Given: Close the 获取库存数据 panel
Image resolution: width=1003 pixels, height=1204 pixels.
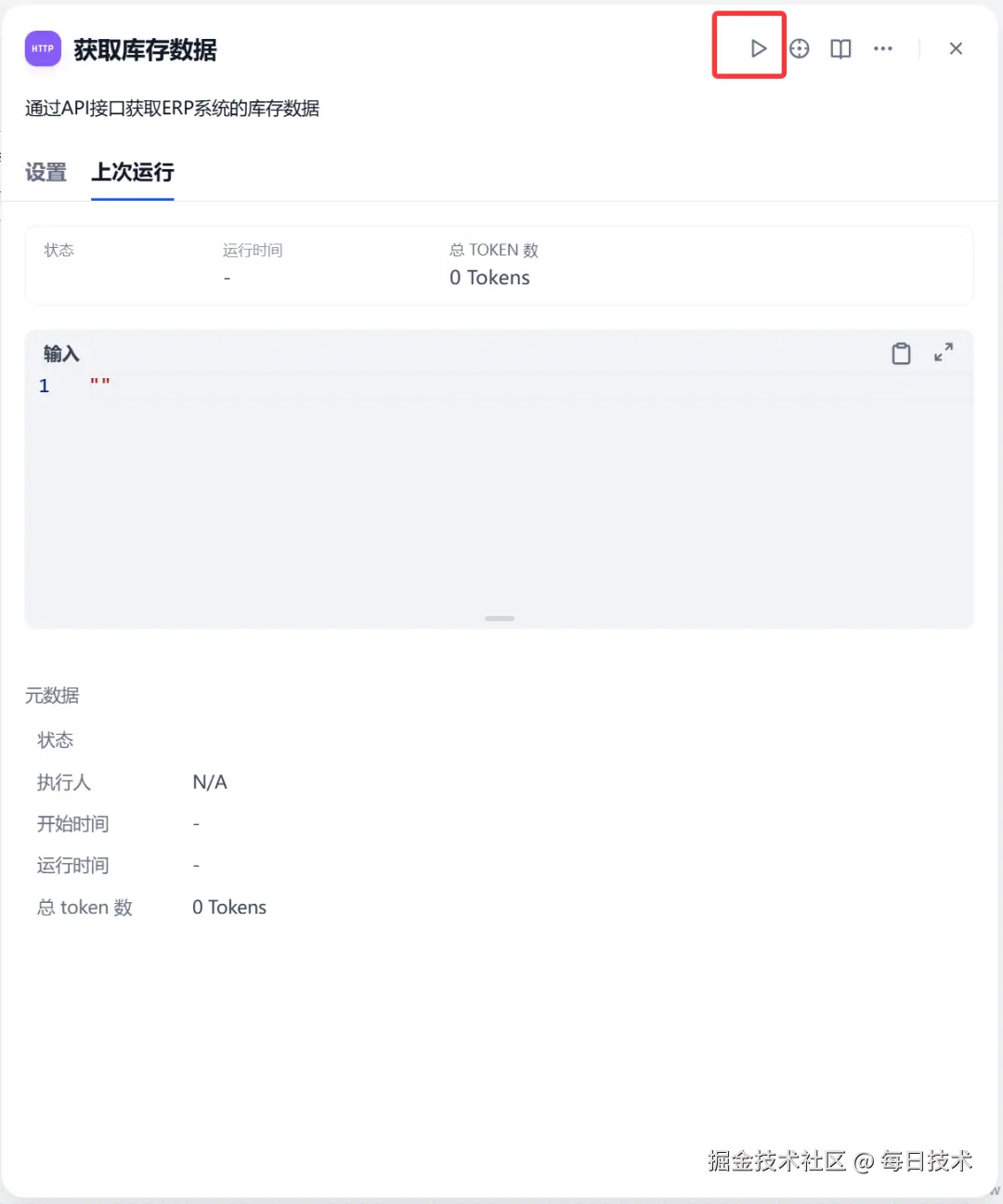Looking at the screenshot, I should coord(956,48).
